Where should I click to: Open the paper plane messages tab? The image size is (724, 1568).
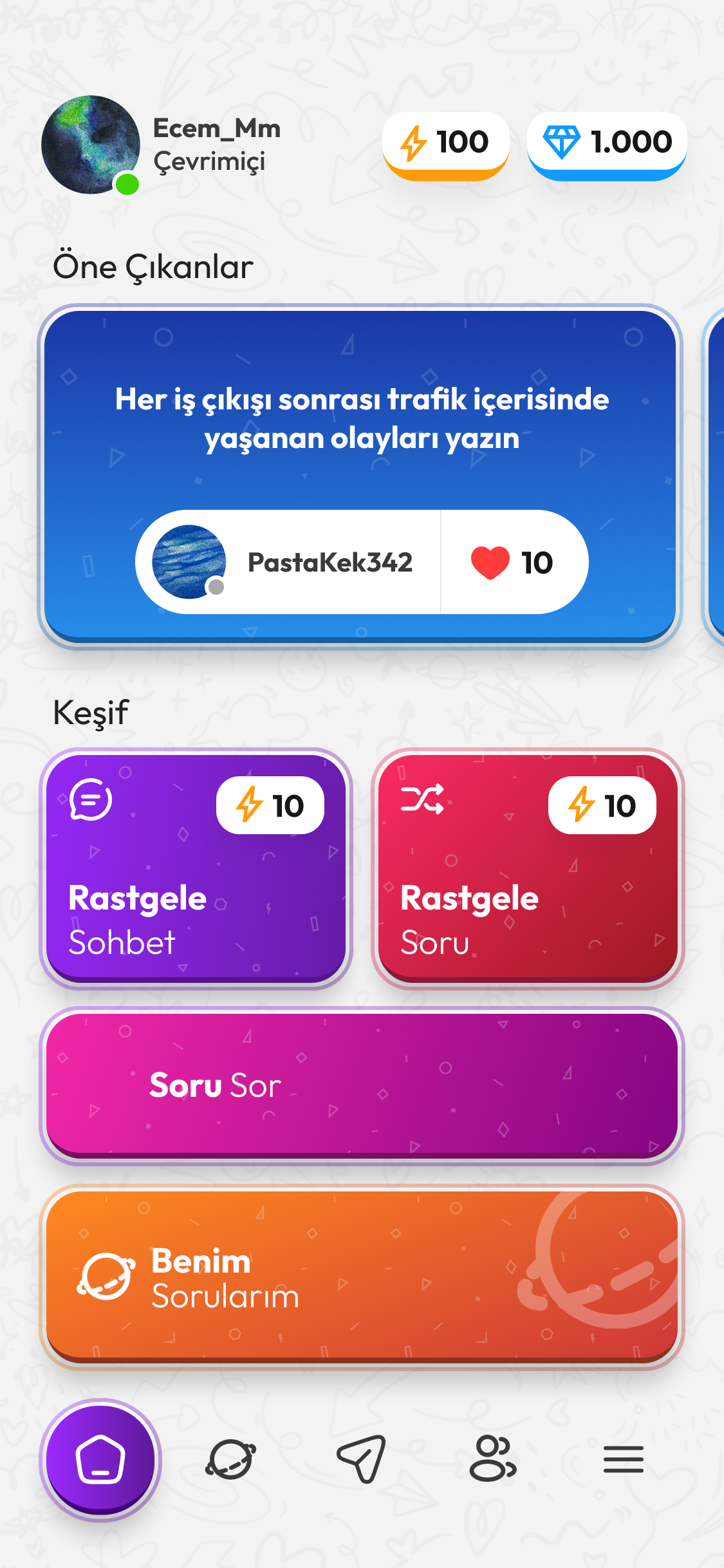coord(362,1459)
